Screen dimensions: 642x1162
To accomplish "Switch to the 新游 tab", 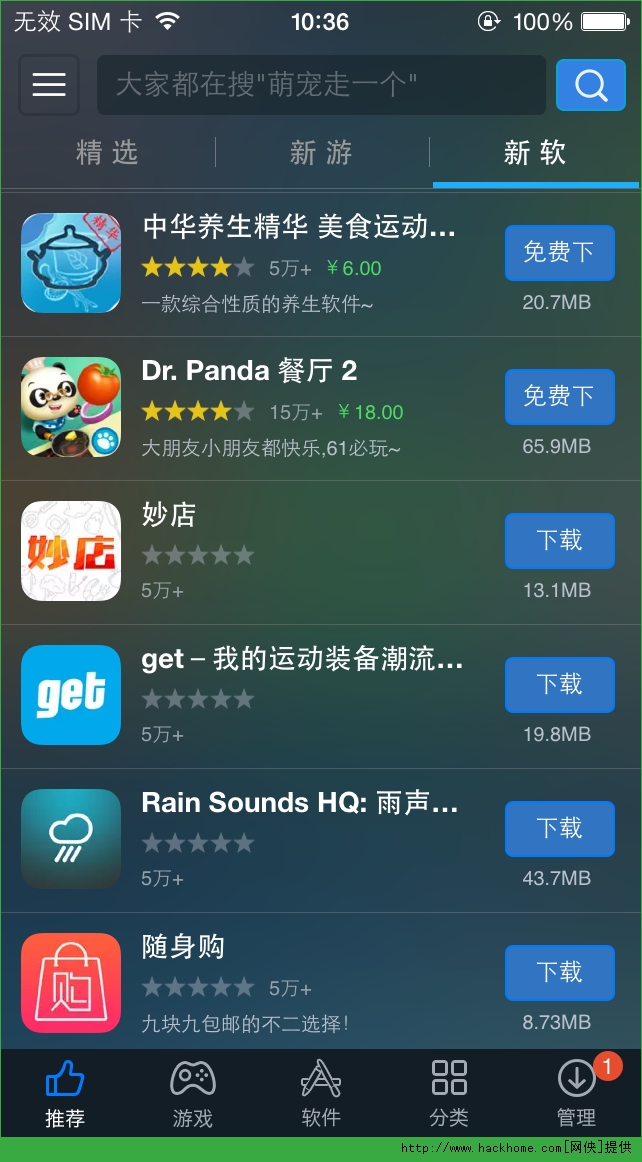I will pyautogui.click(x=321, y=153).
